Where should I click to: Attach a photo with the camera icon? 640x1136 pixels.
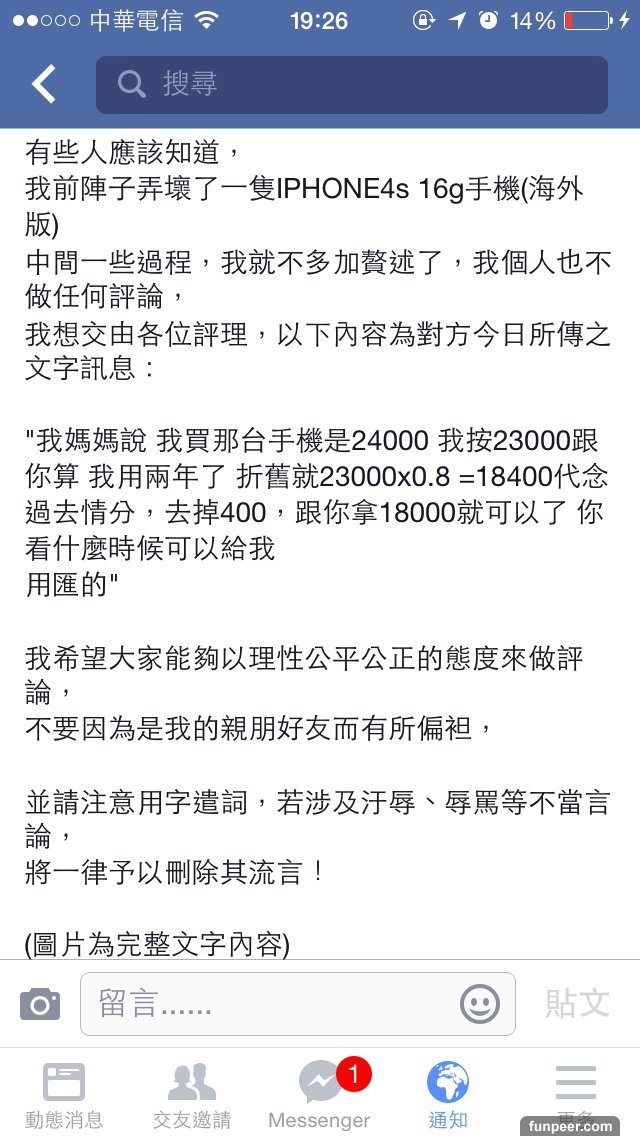coord(40,1003)
